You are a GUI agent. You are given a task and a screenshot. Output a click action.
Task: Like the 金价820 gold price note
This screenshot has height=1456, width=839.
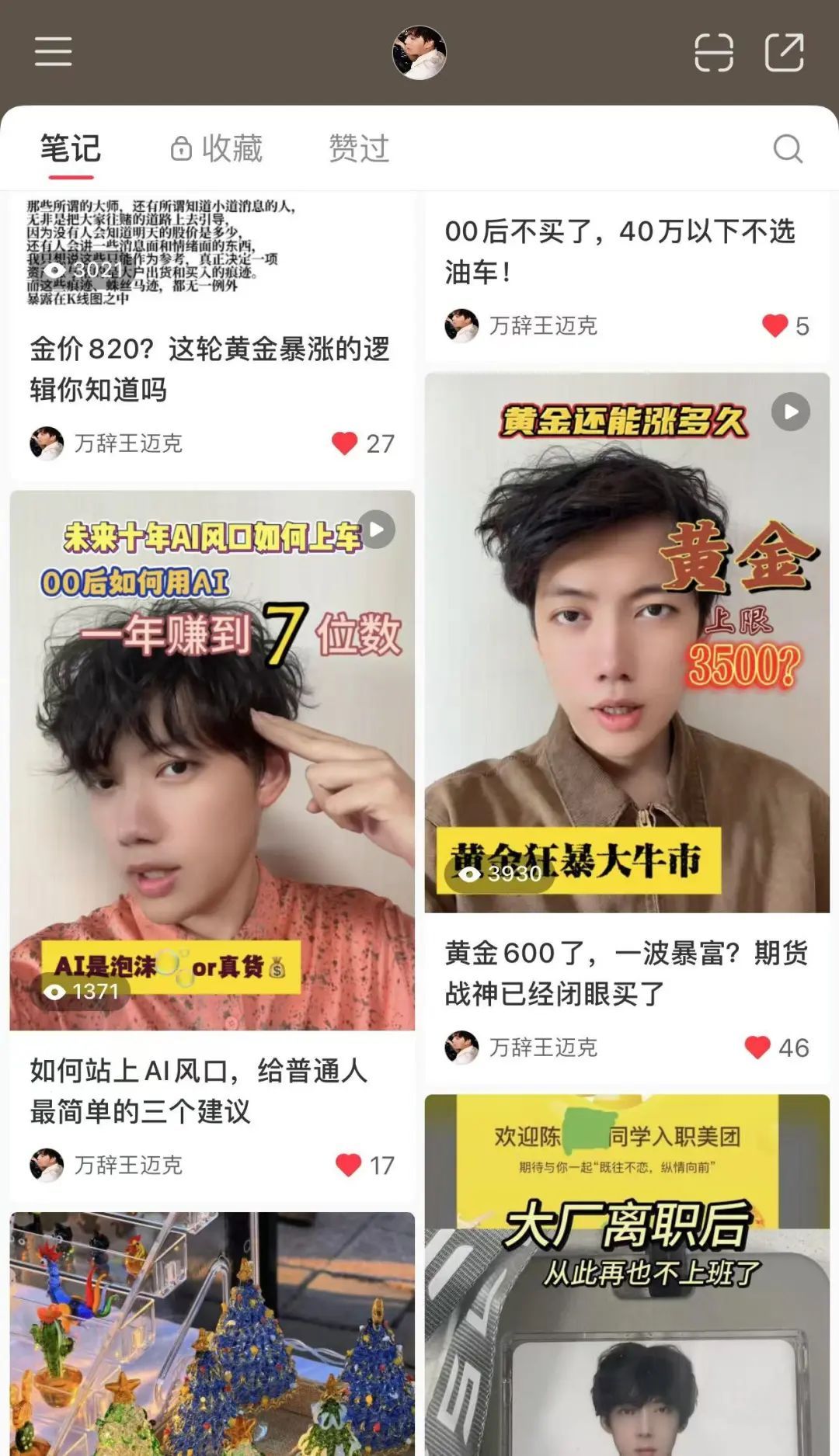tap(345, 443)
